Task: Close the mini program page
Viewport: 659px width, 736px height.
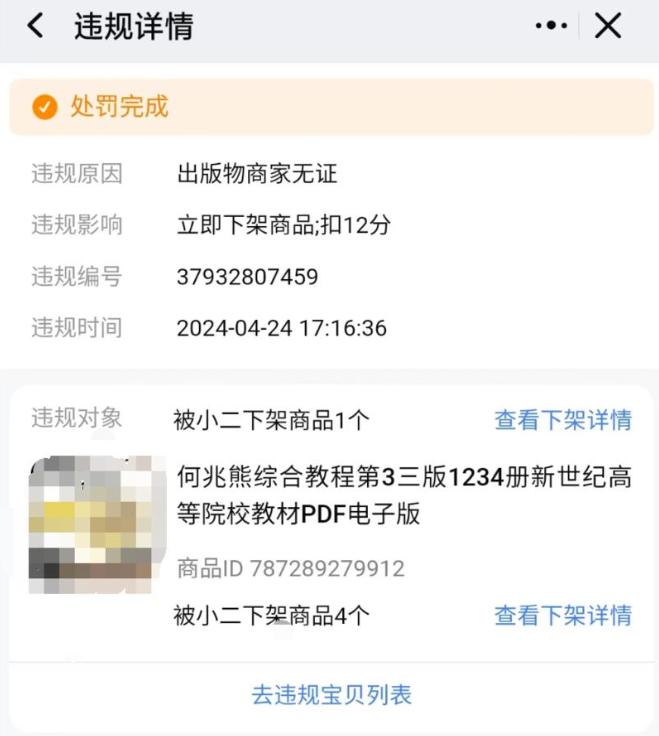Action: (x=608, y=27)
